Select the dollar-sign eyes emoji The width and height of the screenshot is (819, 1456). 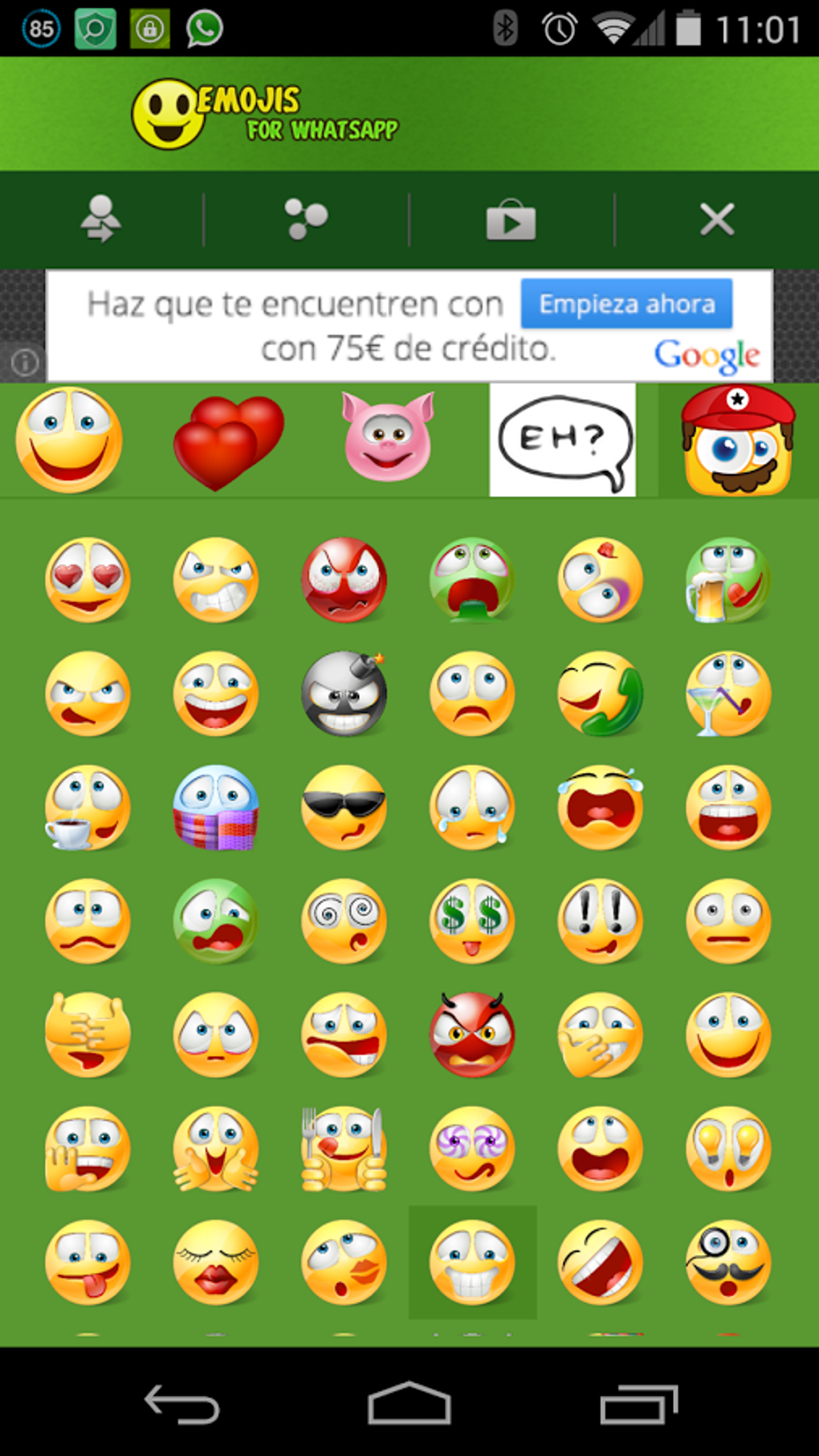[x=472, y=921]
